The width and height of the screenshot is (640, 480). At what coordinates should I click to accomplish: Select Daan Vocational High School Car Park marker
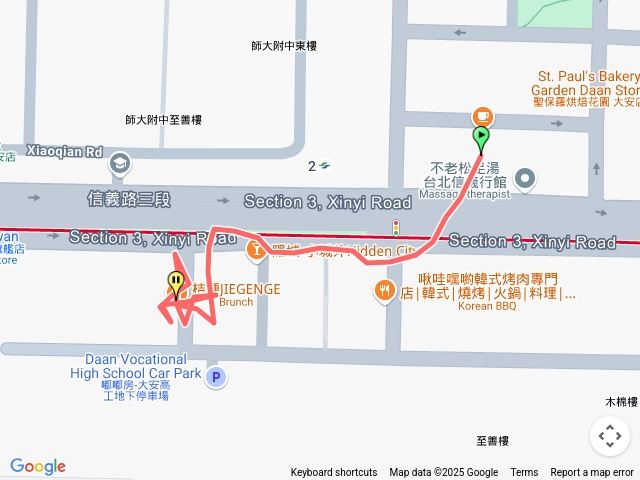pos(216,378)
